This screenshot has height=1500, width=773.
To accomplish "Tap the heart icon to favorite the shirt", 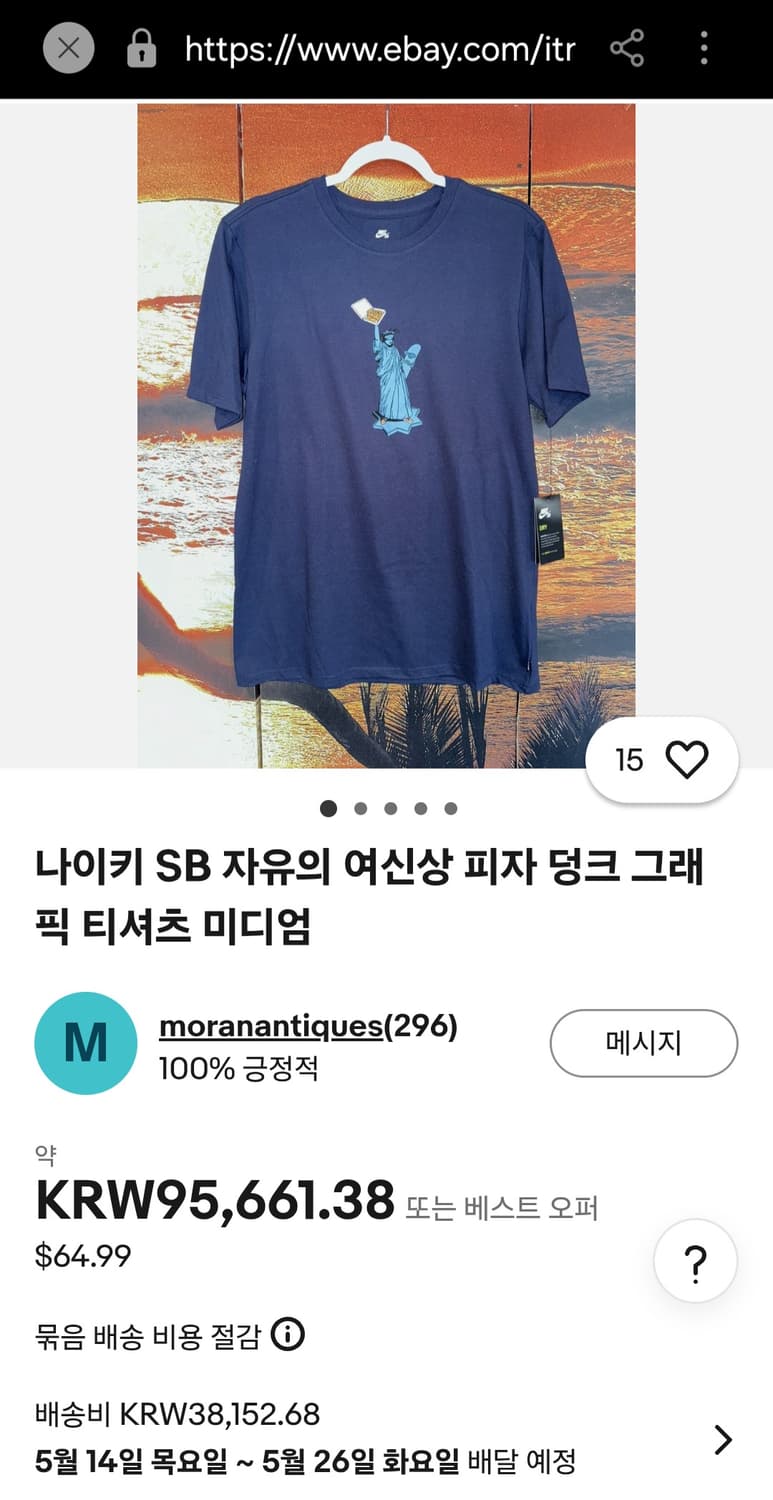I will pyautogui.click(x=687, y=759).
